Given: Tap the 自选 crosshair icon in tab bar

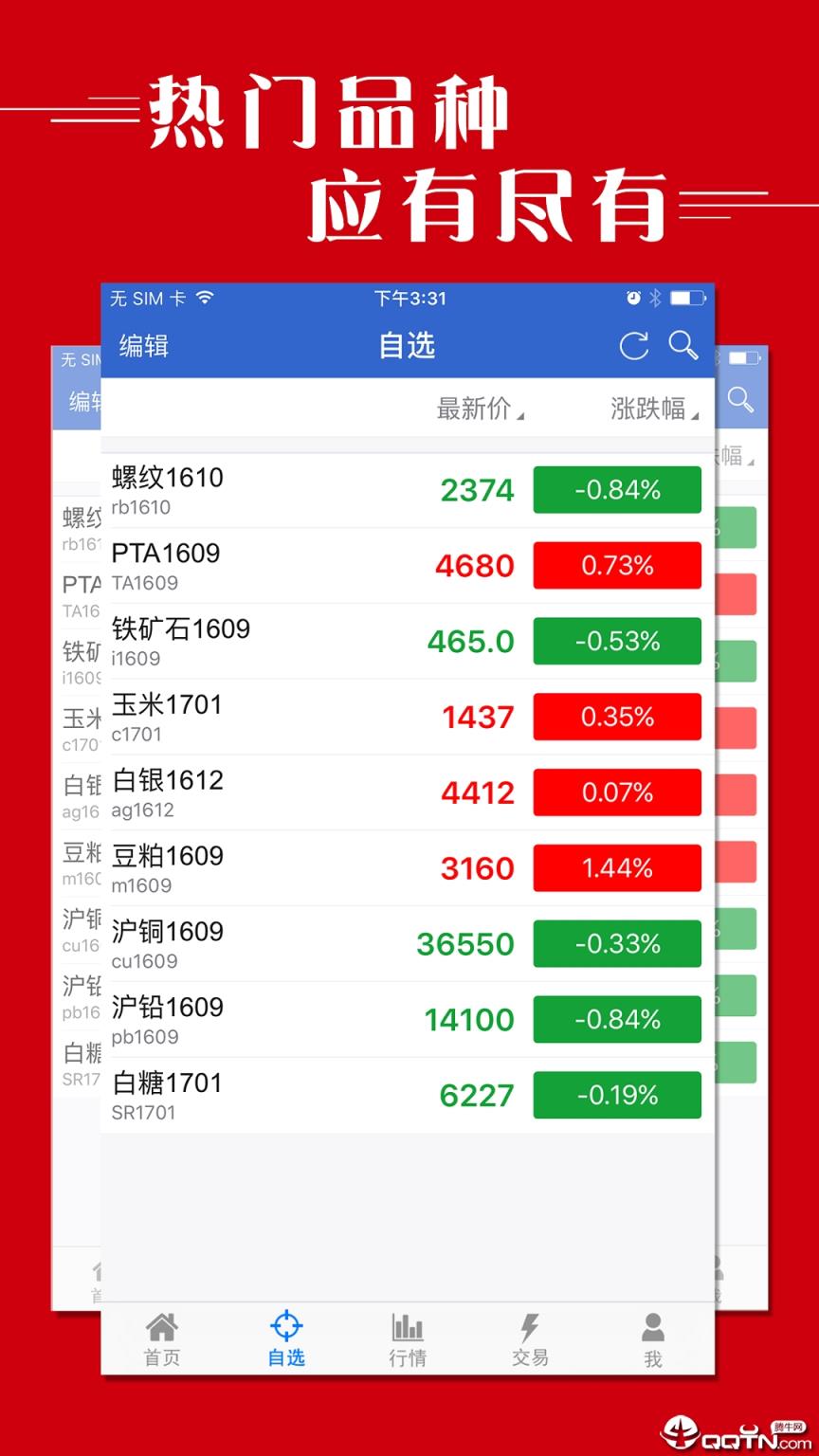Looking at the screenshot, I should coord(285,1326).
